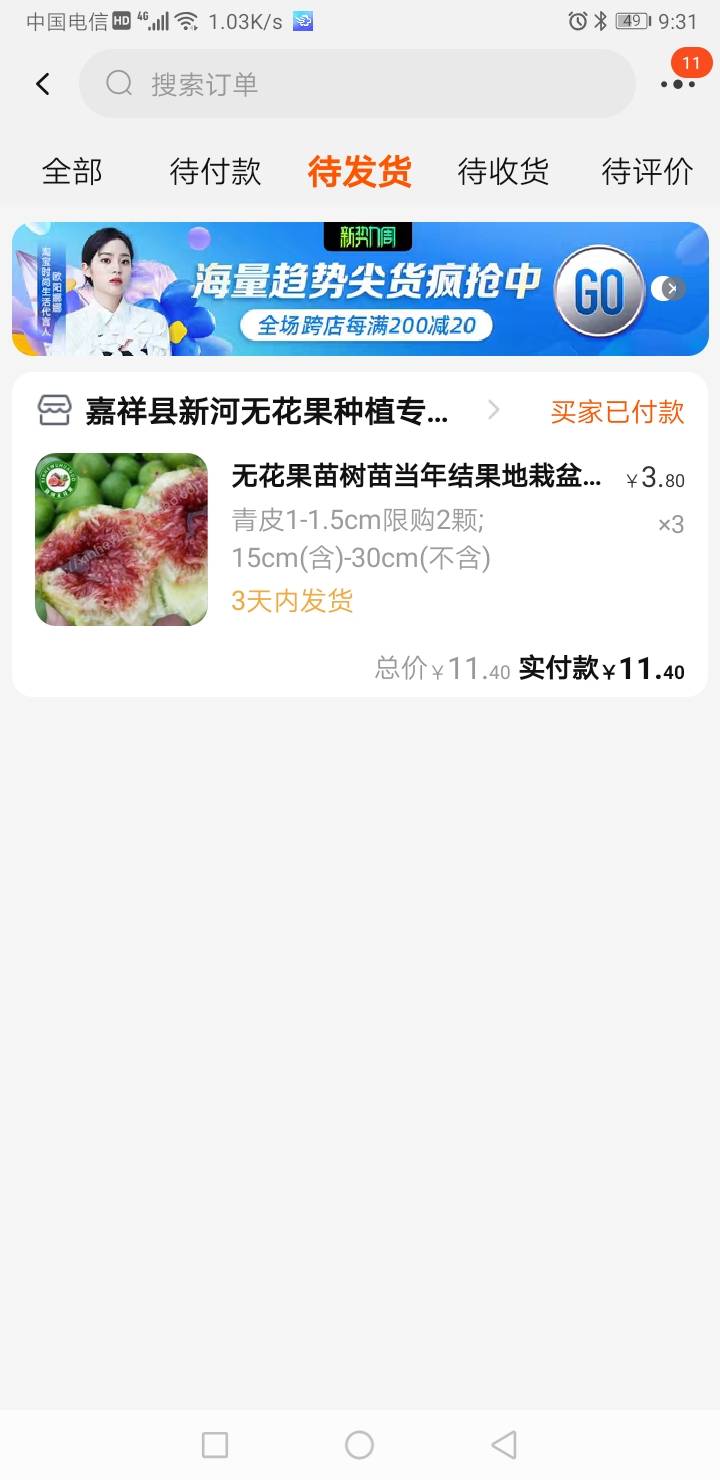Switch to the 待收货 tab
Screen dimensions: 720x1480
(x=503, y=171)
